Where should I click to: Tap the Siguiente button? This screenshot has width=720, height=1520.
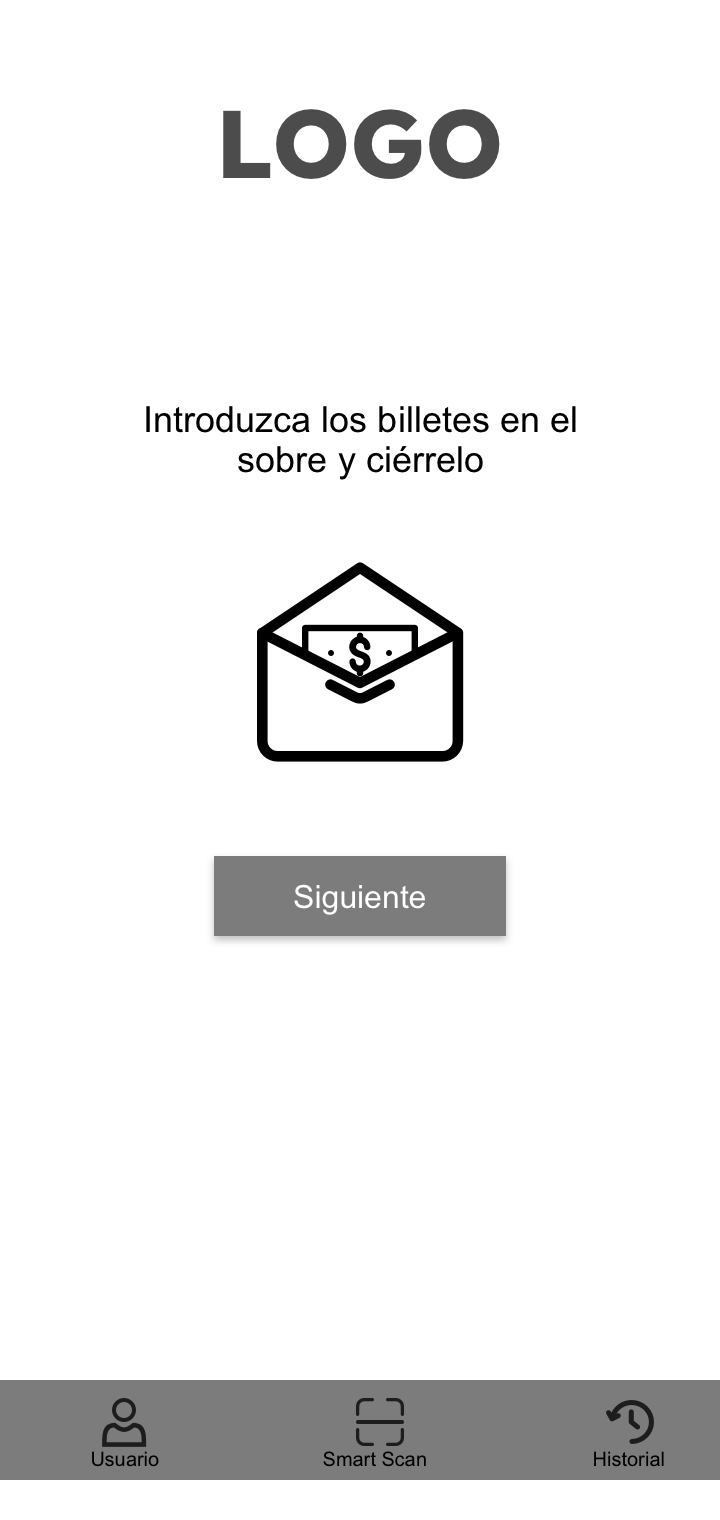[x=360, y=896]
